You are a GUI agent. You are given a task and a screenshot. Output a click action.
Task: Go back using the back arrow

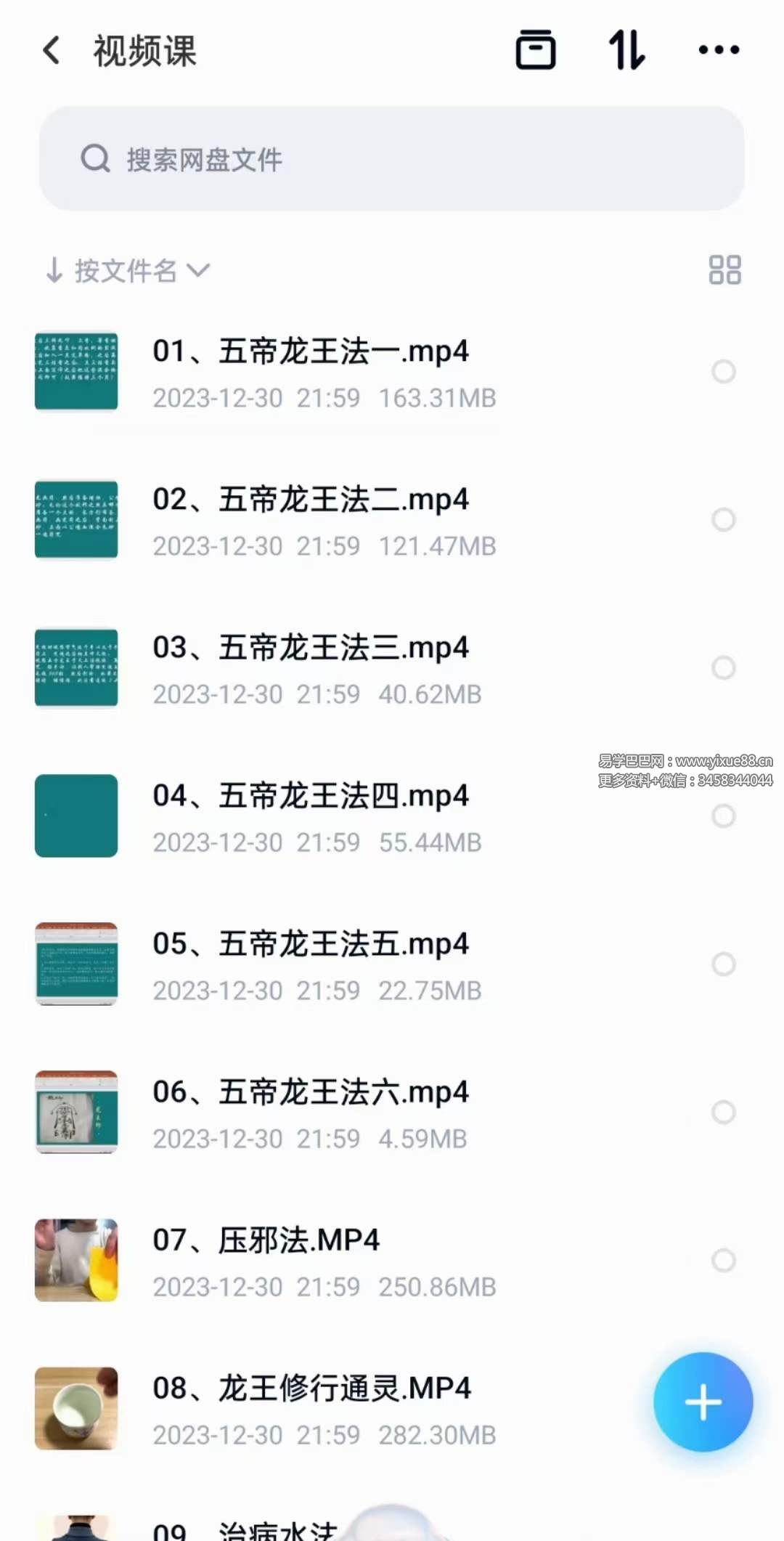tap(49, 49)
